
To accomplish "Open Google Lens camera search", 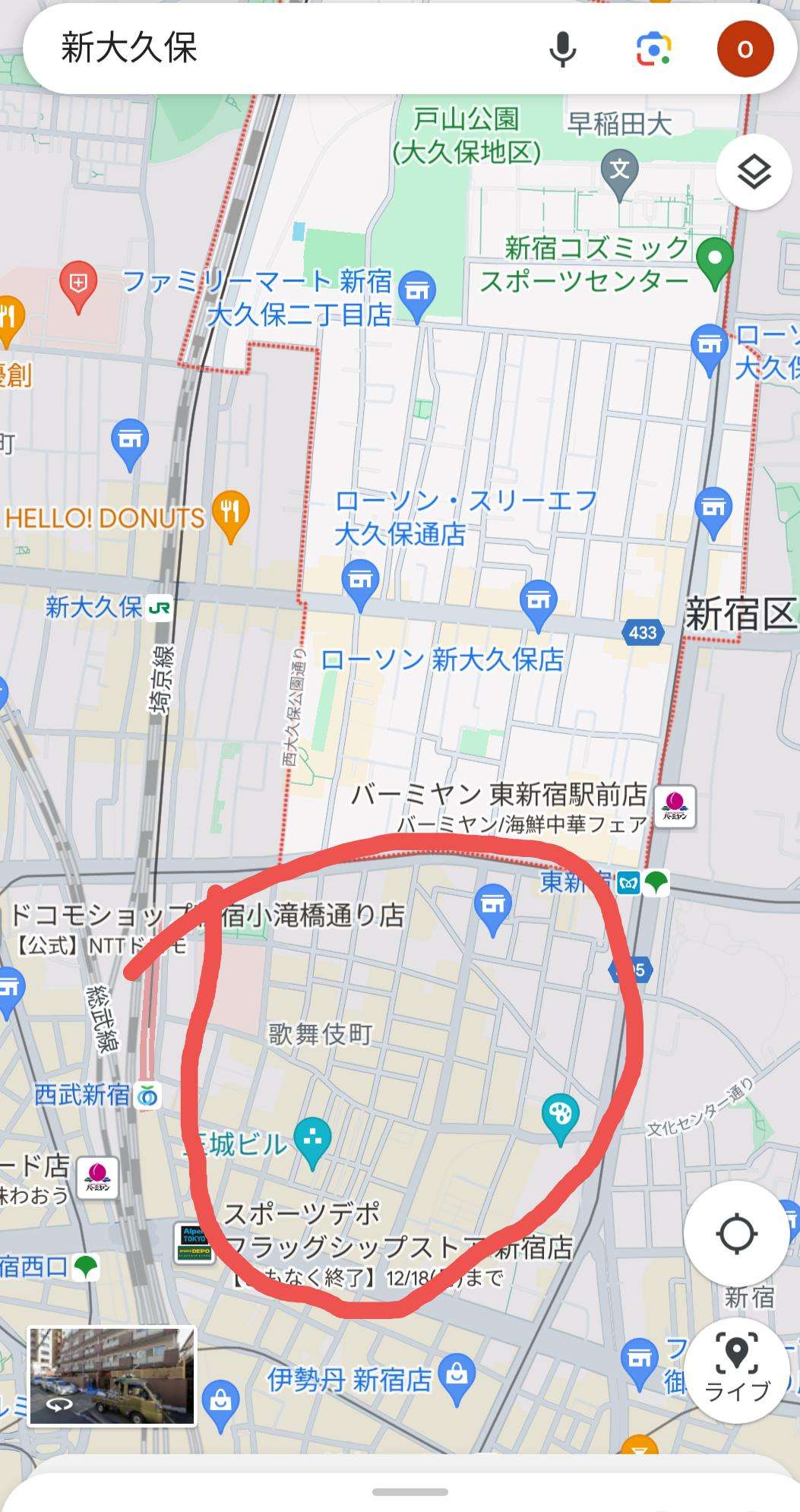I will (653, 49).
